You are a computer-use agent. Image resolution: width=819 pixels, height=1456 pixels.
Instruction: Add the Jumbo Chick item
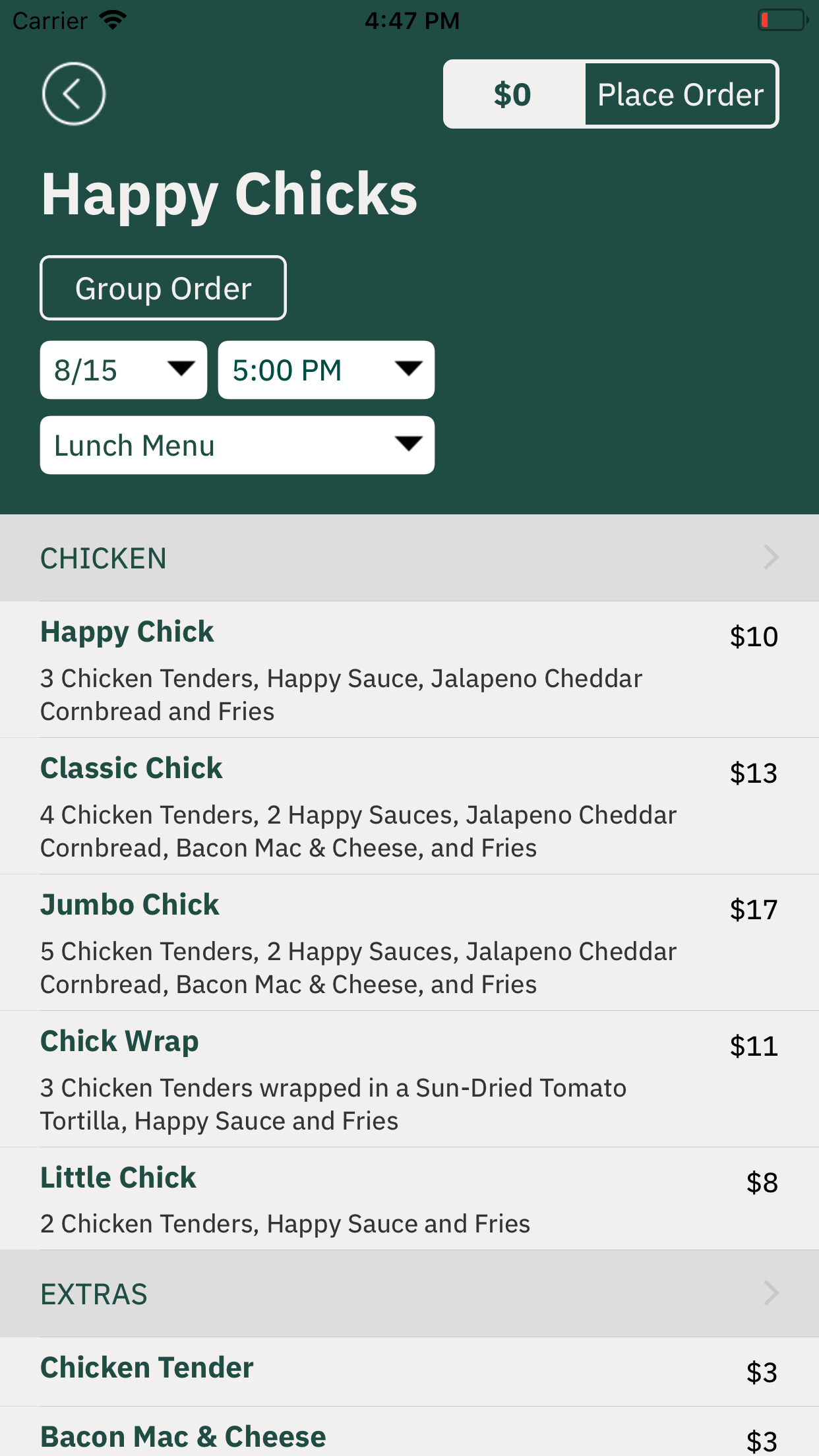(409, 942)
